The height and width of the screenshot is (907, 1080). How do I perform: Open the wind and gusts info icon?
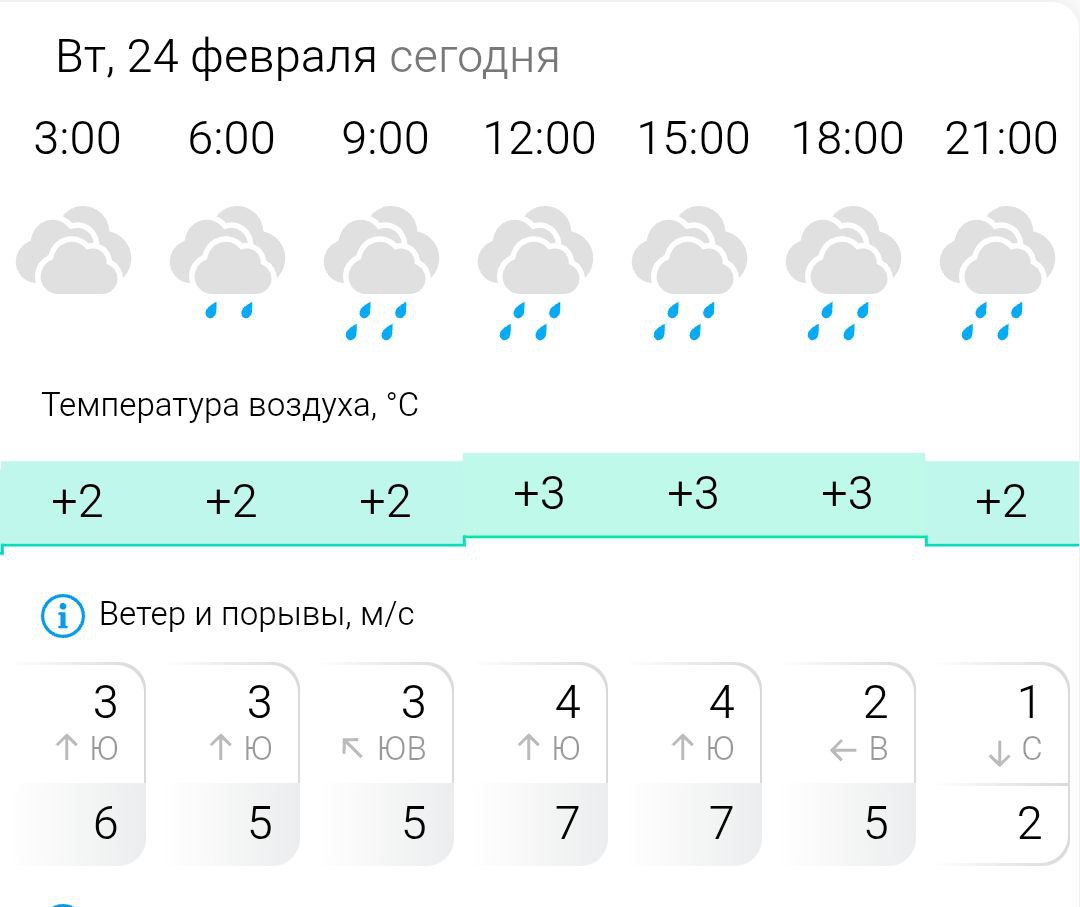[62, 616]
